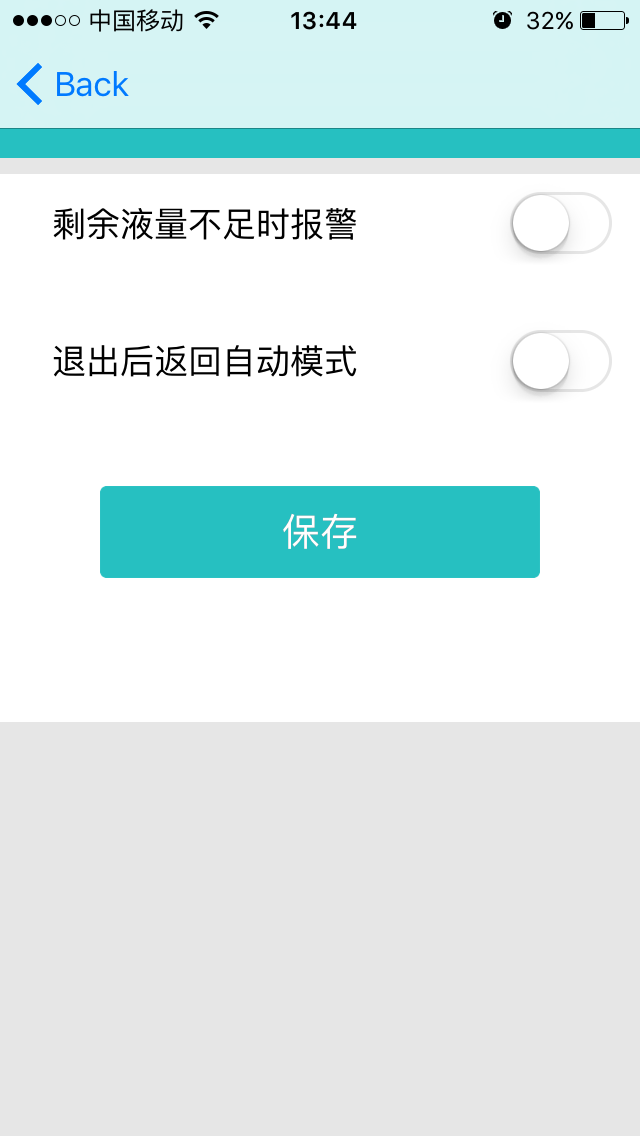Image resolution: width=640 pixels, height=1136 pixels.
Task: Tap the 保存 button to save settings
Action: 320,532
